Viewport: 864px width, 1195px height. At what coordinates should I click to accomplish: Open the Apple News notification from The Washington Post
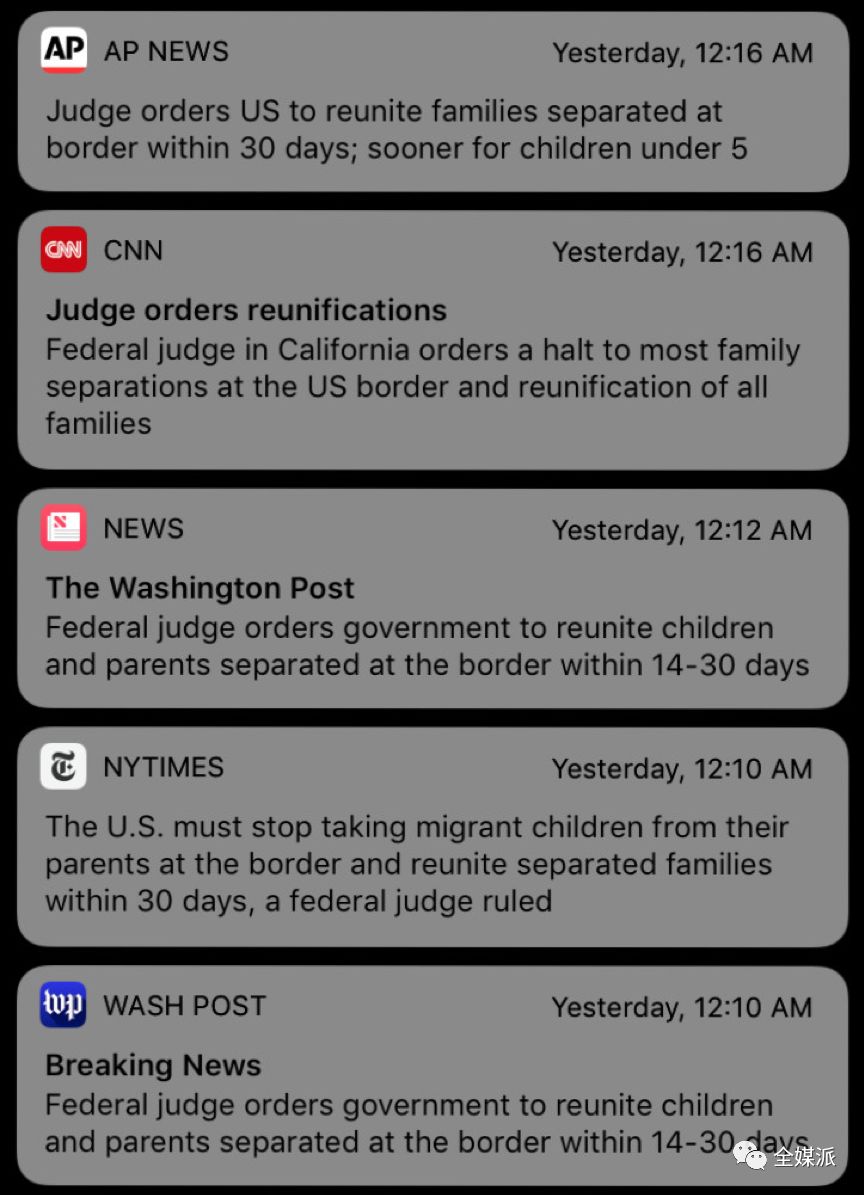pyautogui.click(x=432, y=598)
